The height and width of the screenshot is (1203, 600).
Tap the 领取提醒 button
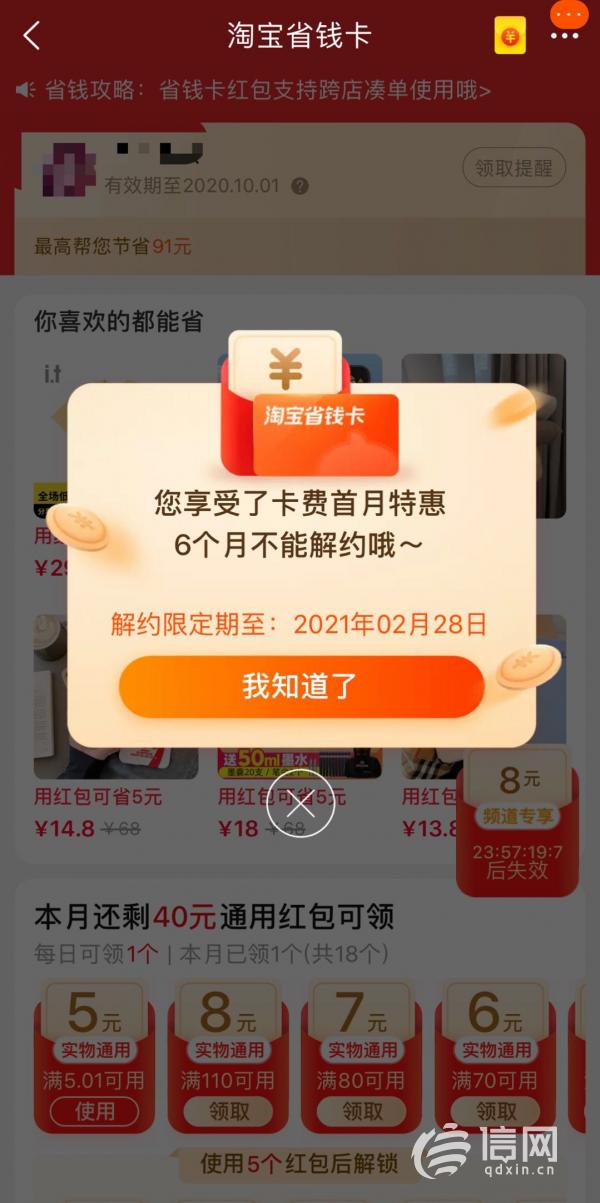(514, 169)
